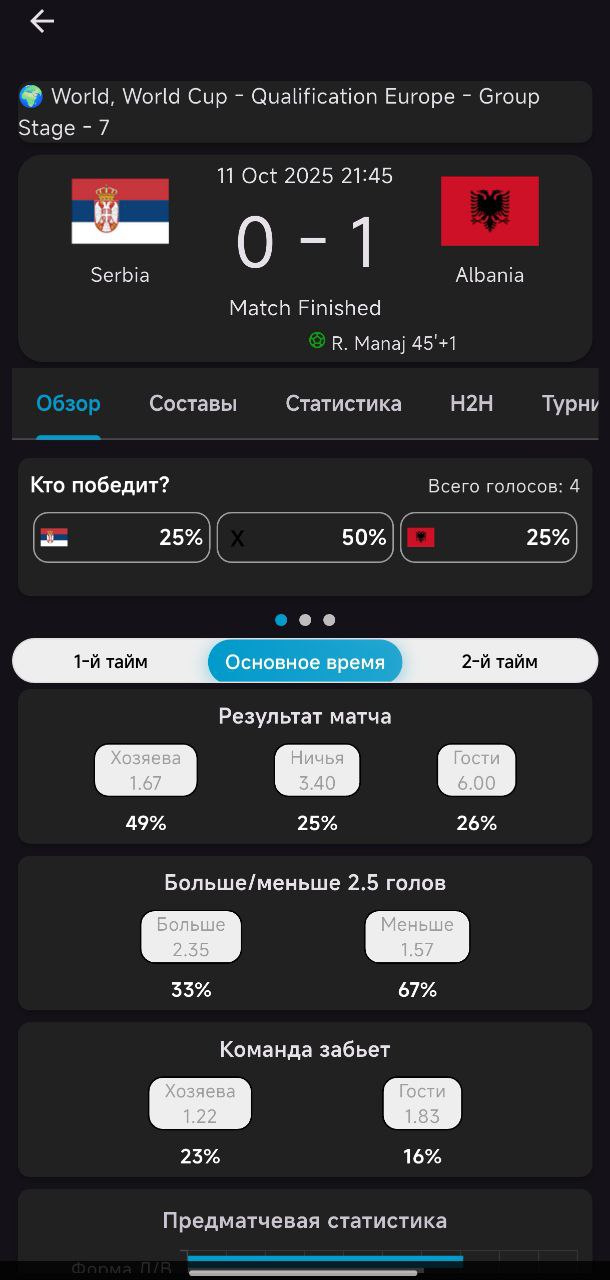The width and height of the screenshot is (610, 1280).
Task: Select Меньше 1.57 goals odds
Action: click(417, 936)
